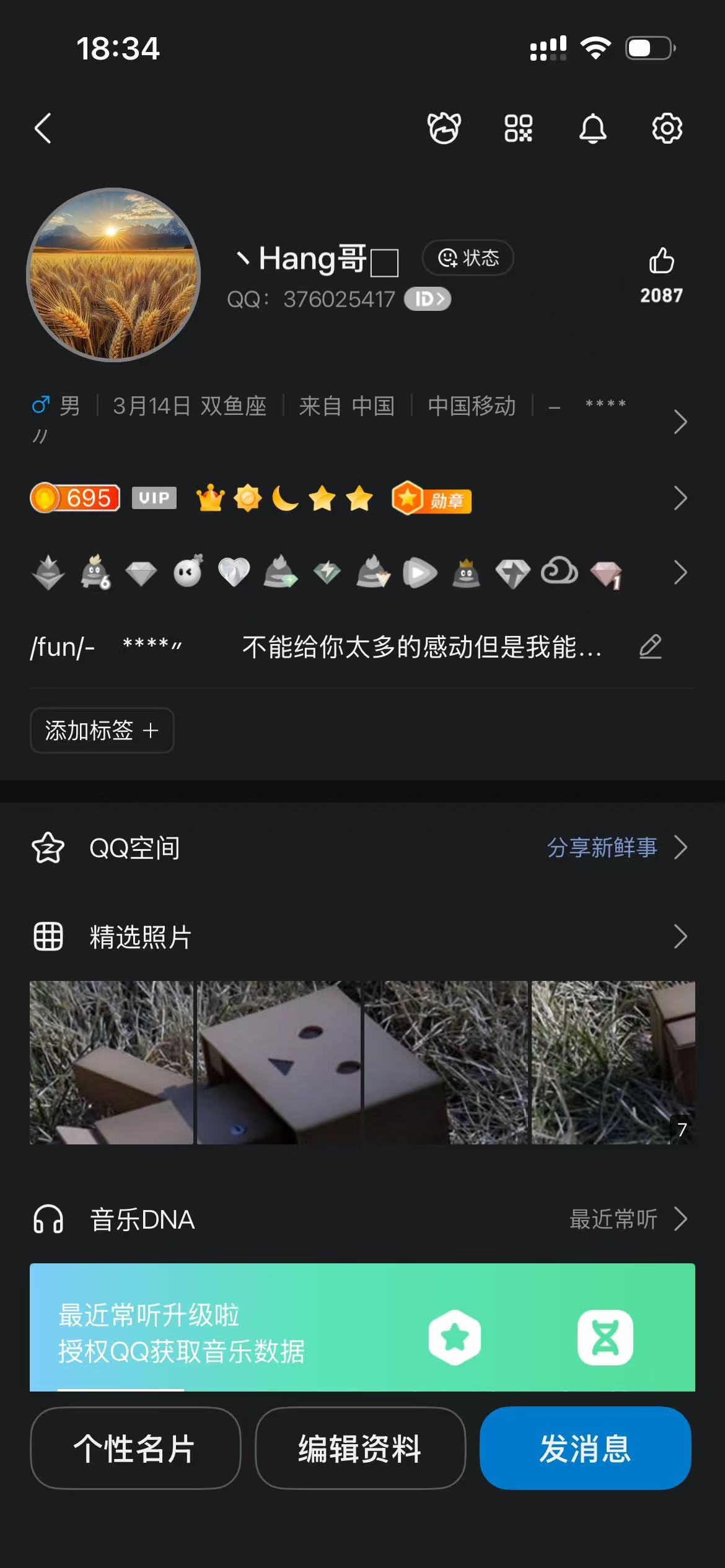Viewport: 725px width, 1568px height.
Task: Open 个性名片 card options
Action: tap(136, 1448)
